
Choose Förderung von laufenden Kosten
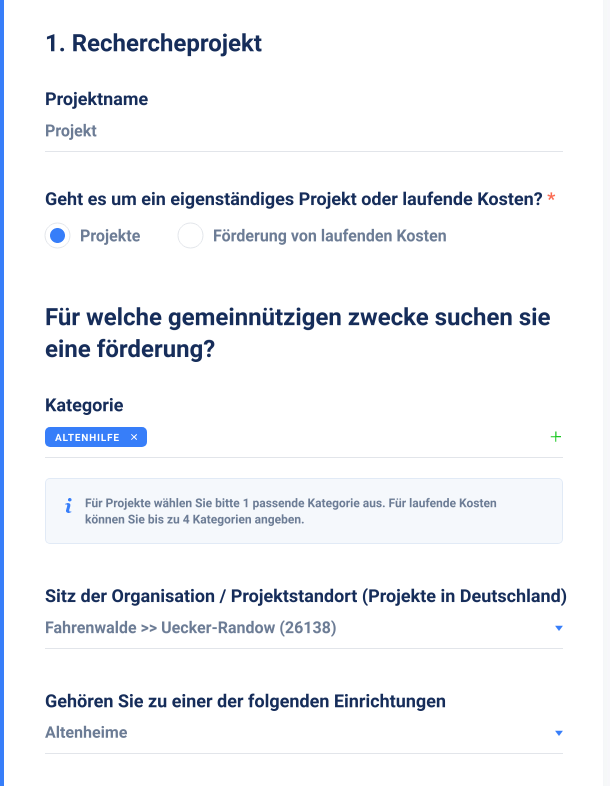click(190, 236)
